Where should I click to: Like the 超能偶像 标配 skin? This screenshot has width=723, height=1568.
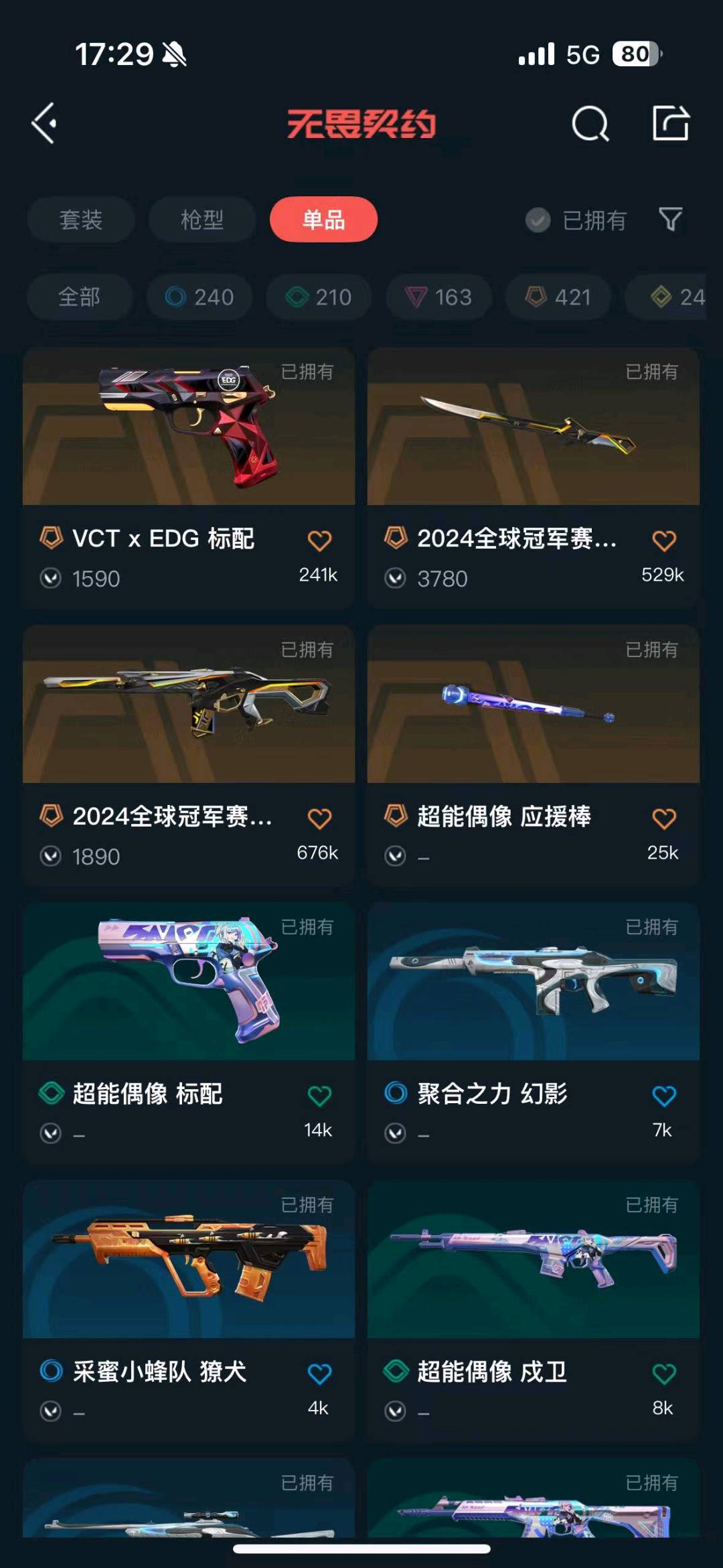319,1096
